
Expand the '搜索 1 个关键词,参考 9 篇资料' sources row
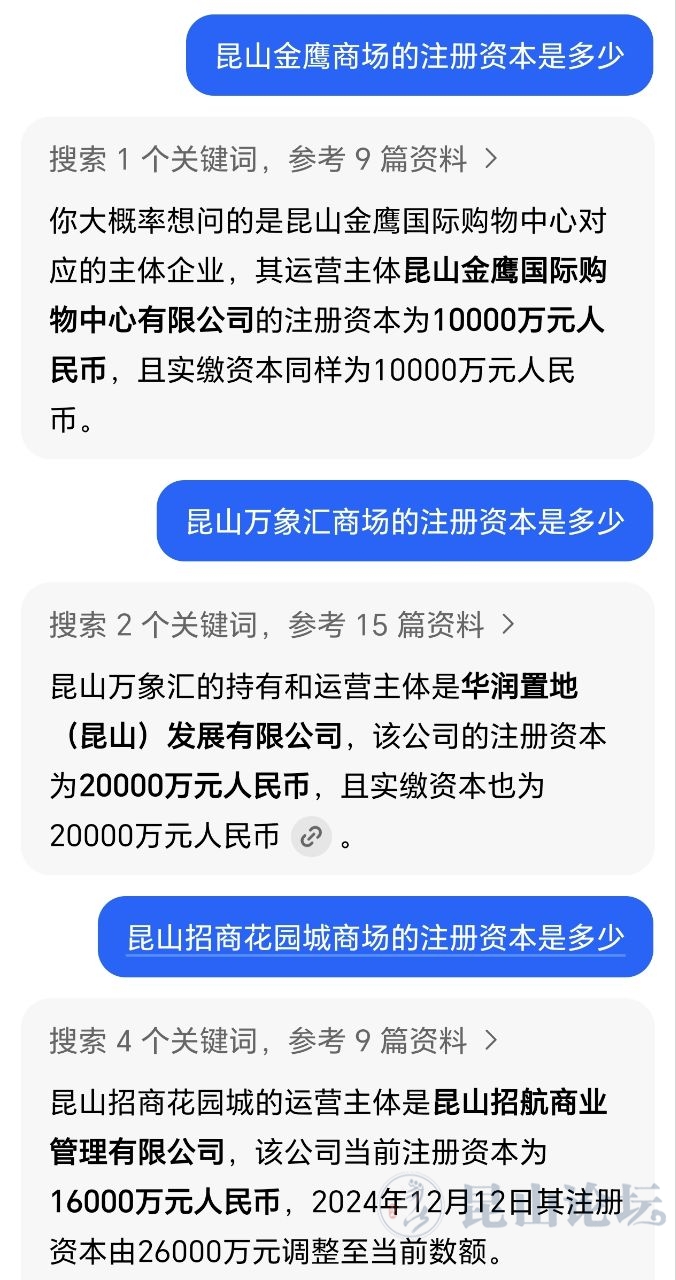[x=274, y=159]
